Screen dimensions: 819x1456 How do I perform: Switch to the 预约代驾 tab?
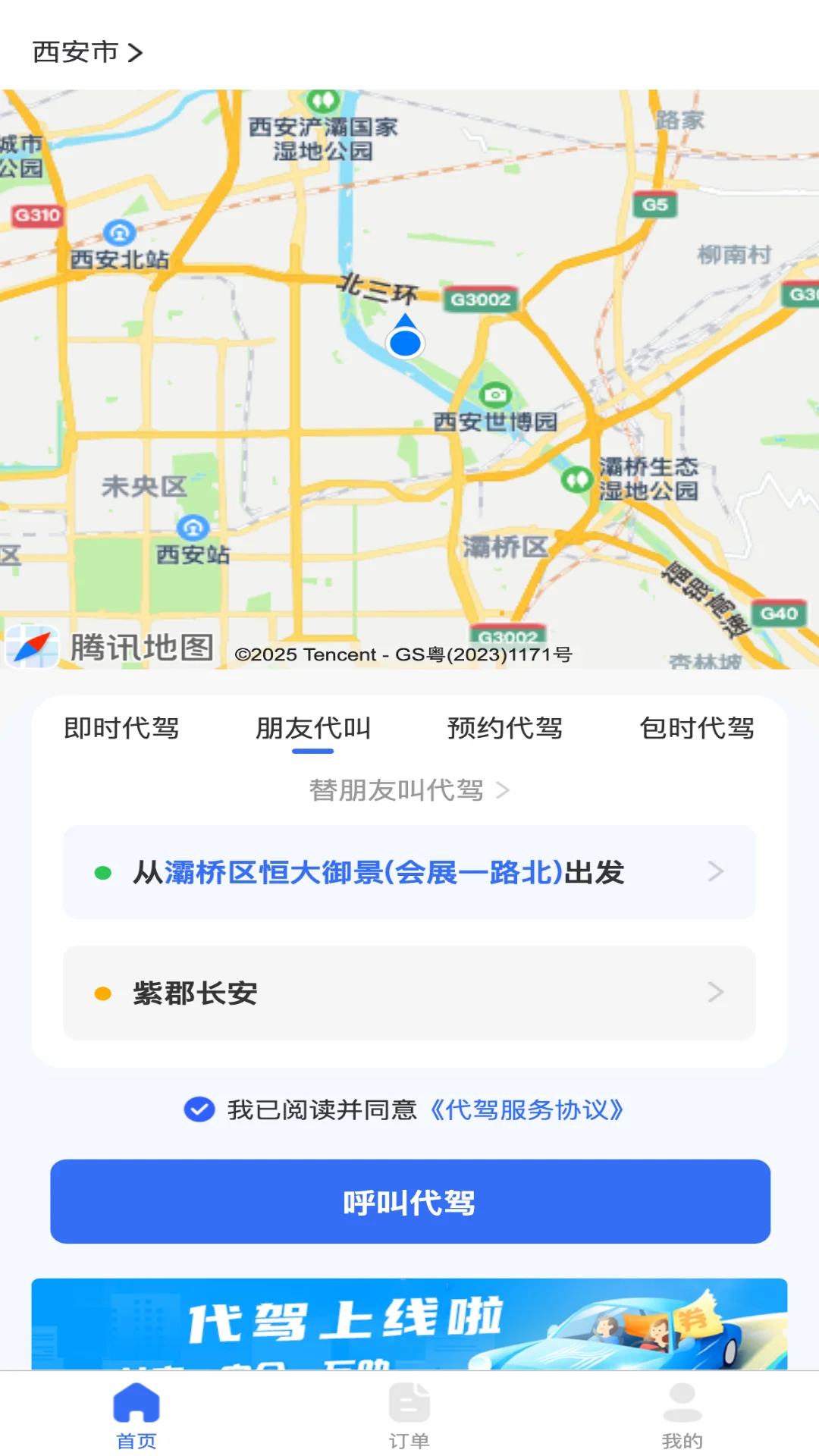504,727
